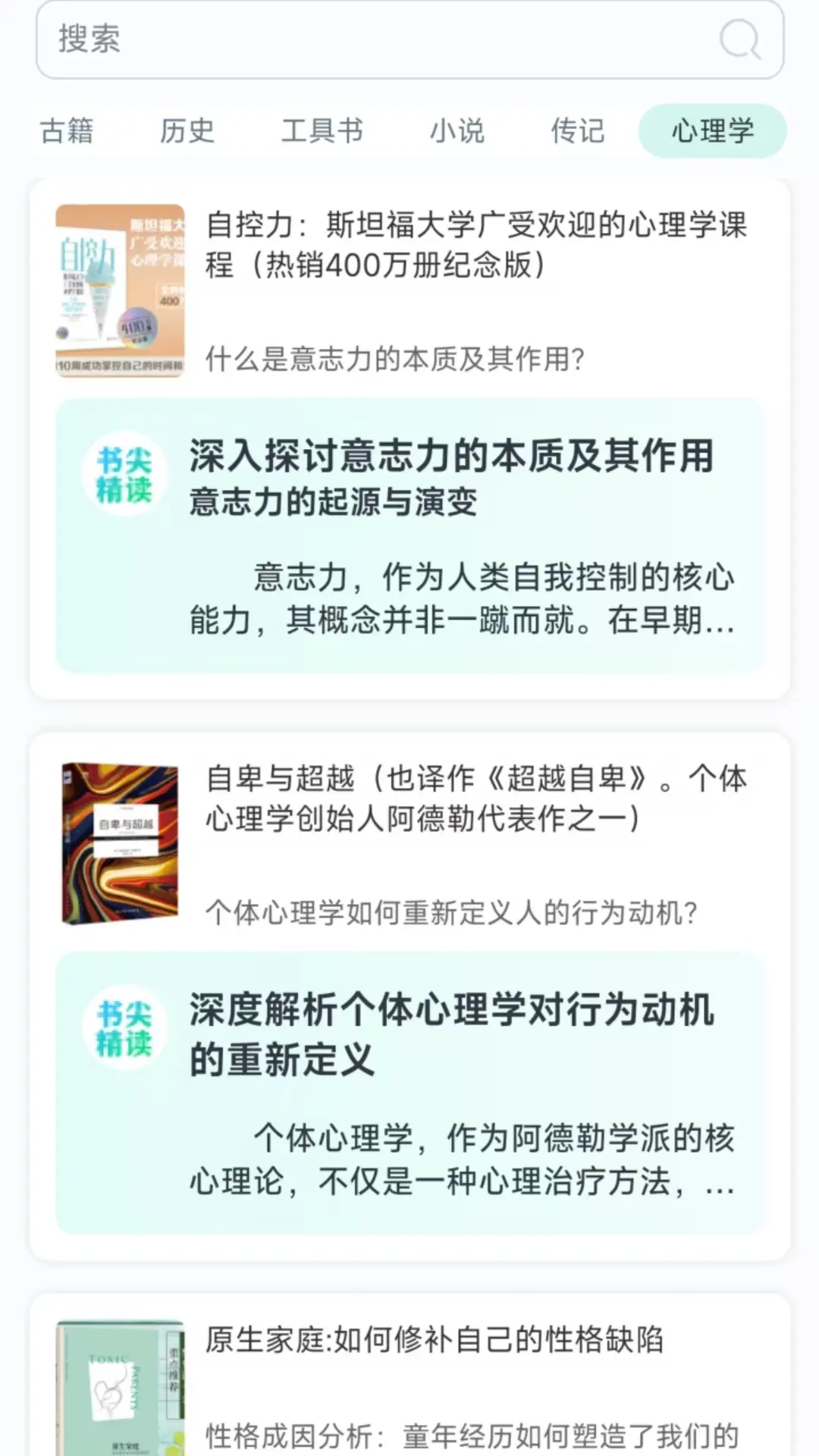Open 书尖精读 on 意志力的本质及其作用
Viewport: 819px width, 1456px height.
click(409, 535)
